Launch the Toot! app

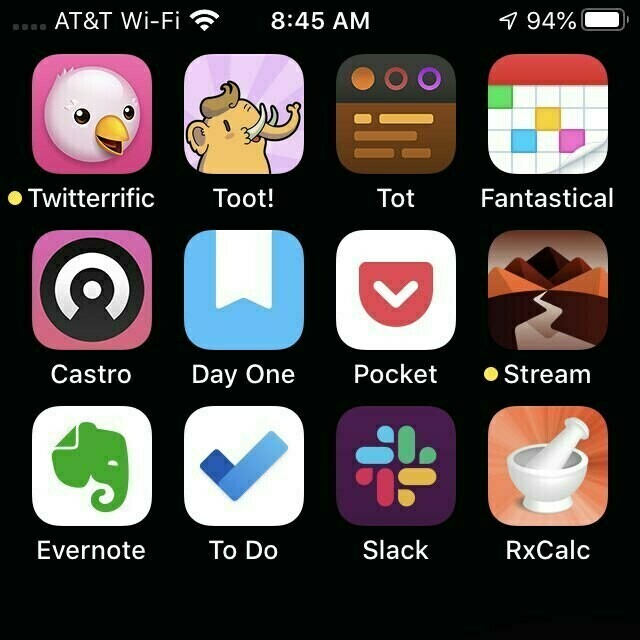[244, 114]
